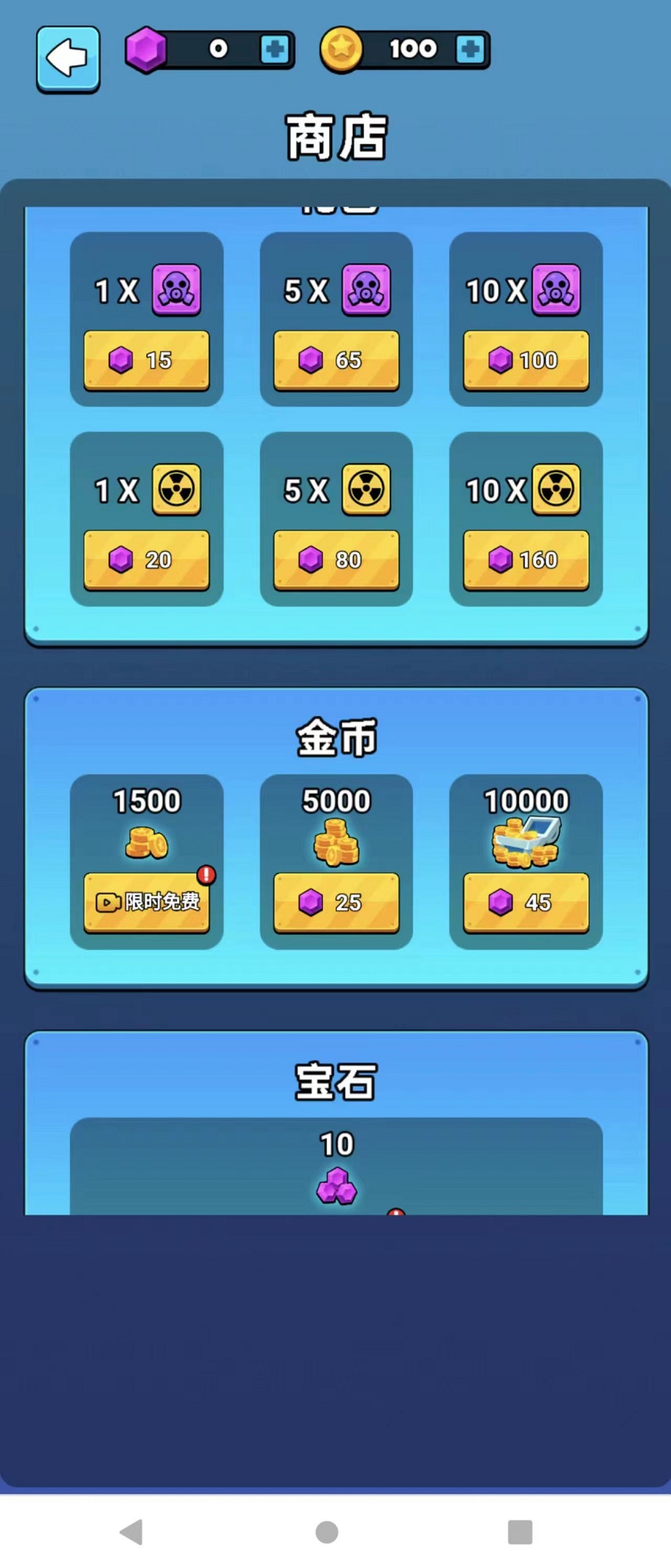Buy 10000 coins for 45 gems
The width and height of the screenshot is (671, 1568).
coord(525,903)
